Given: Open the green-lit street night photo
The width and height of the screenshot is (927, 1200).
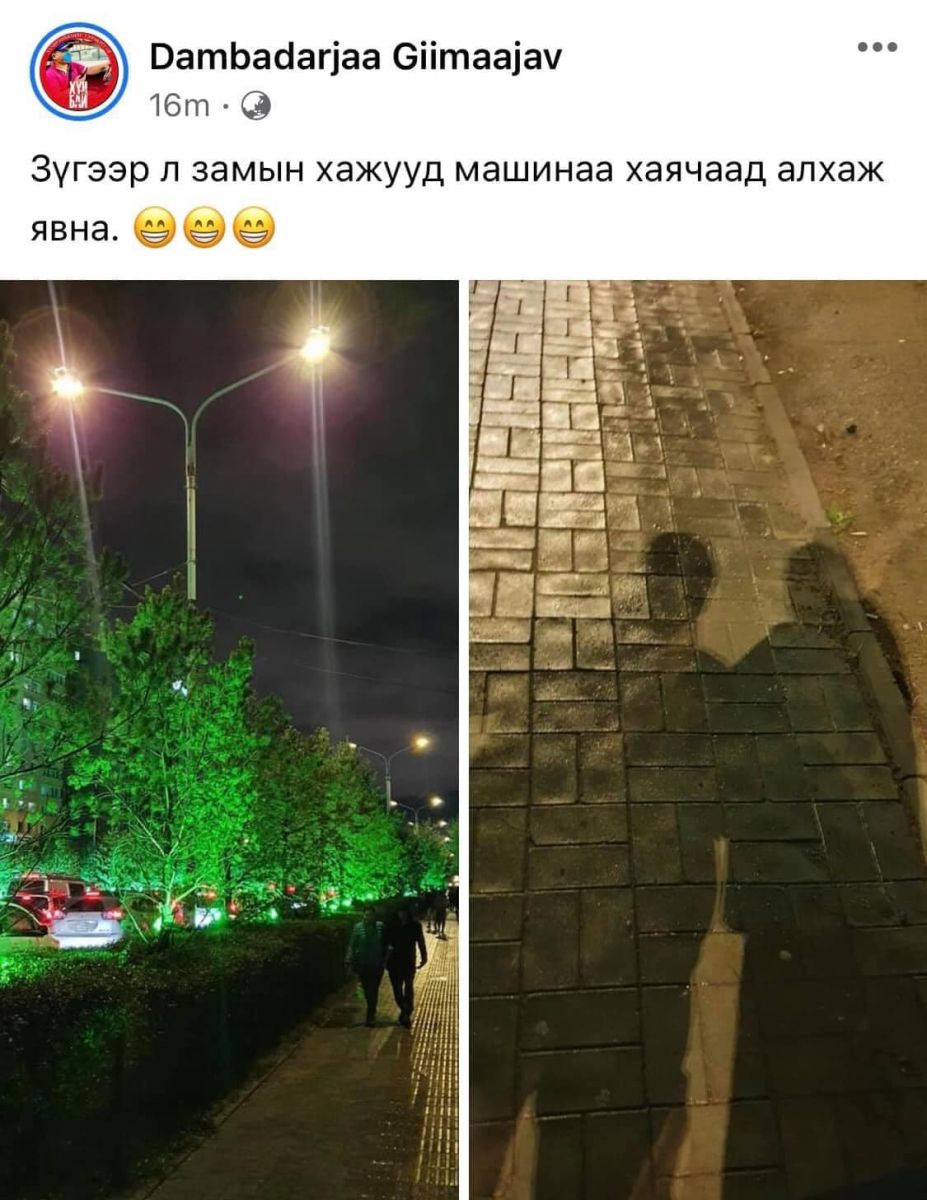Looking at the screenshot, I should (229, 738).
